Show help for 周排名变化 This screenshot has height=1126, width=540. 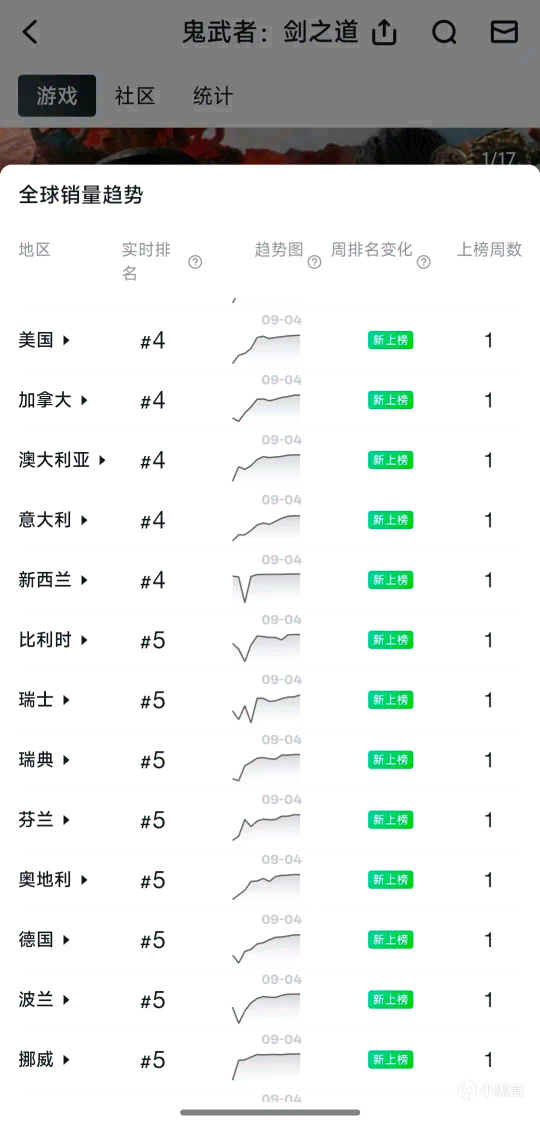pos(424,262)
